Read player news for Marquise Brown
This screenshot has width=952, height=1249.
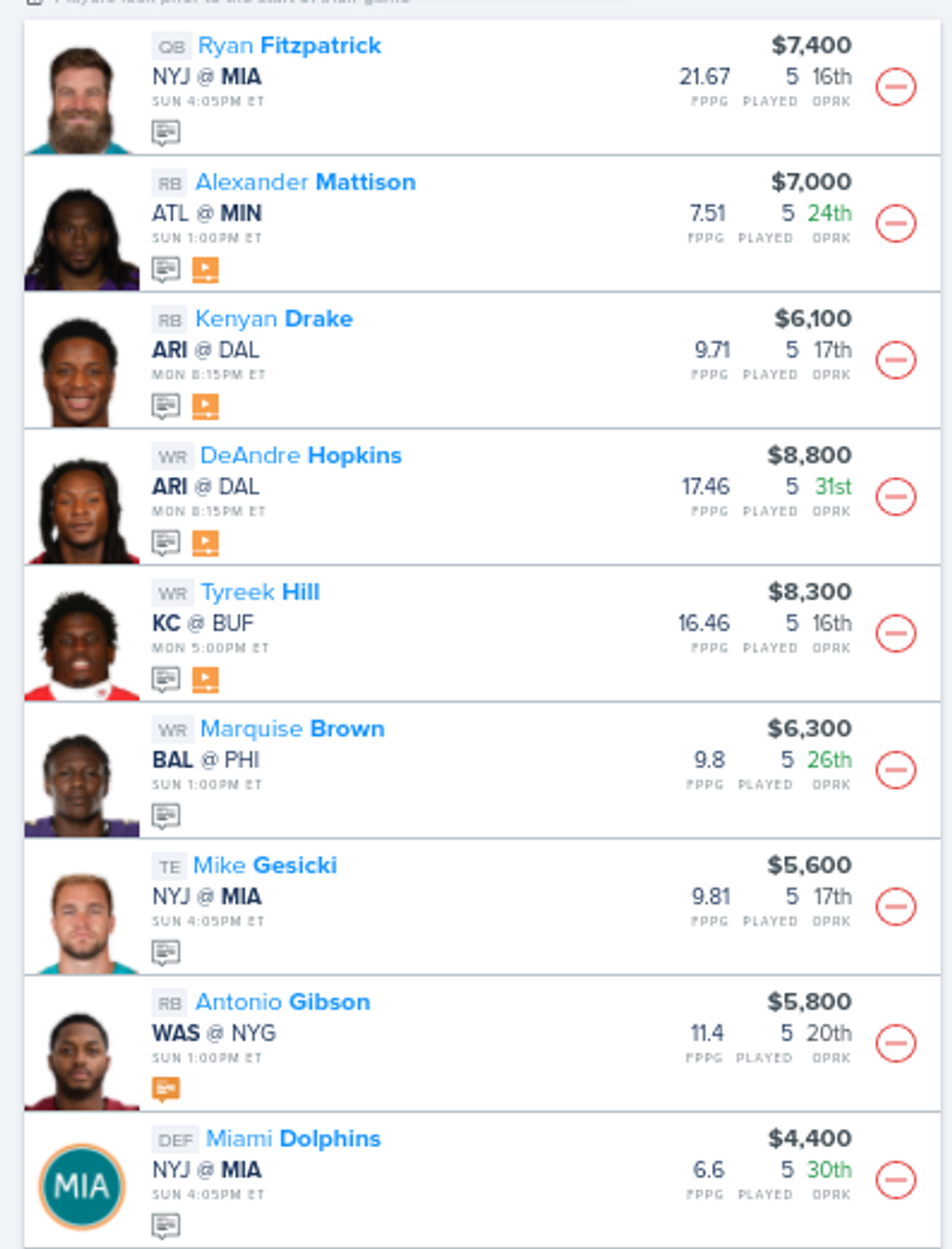166,816
